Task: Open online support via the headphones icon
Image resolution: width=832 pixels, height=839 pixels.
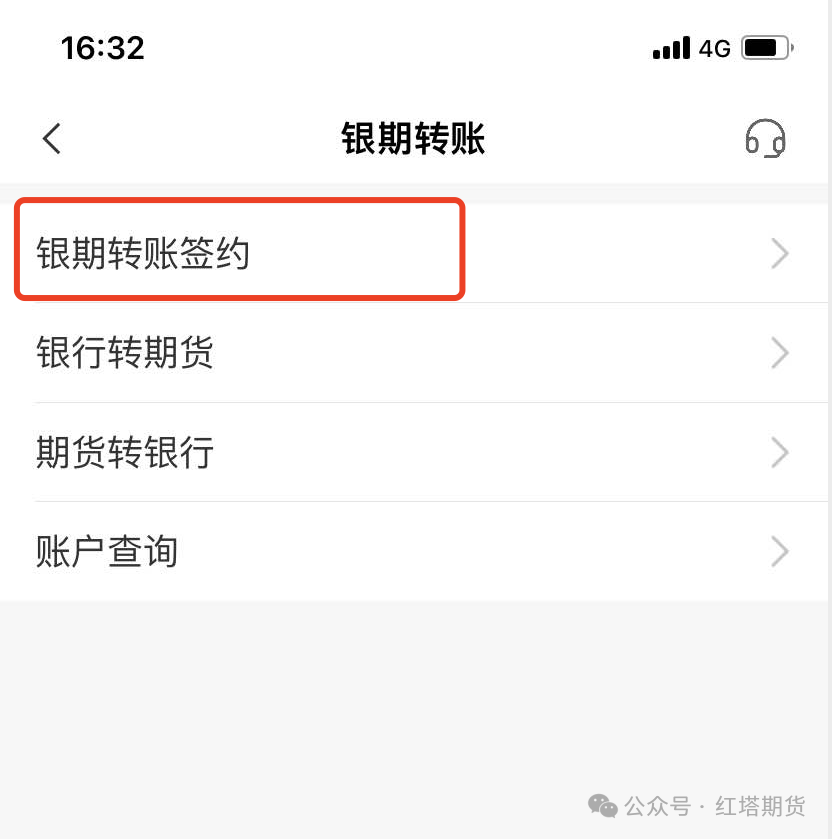Action: click(765, 140)
